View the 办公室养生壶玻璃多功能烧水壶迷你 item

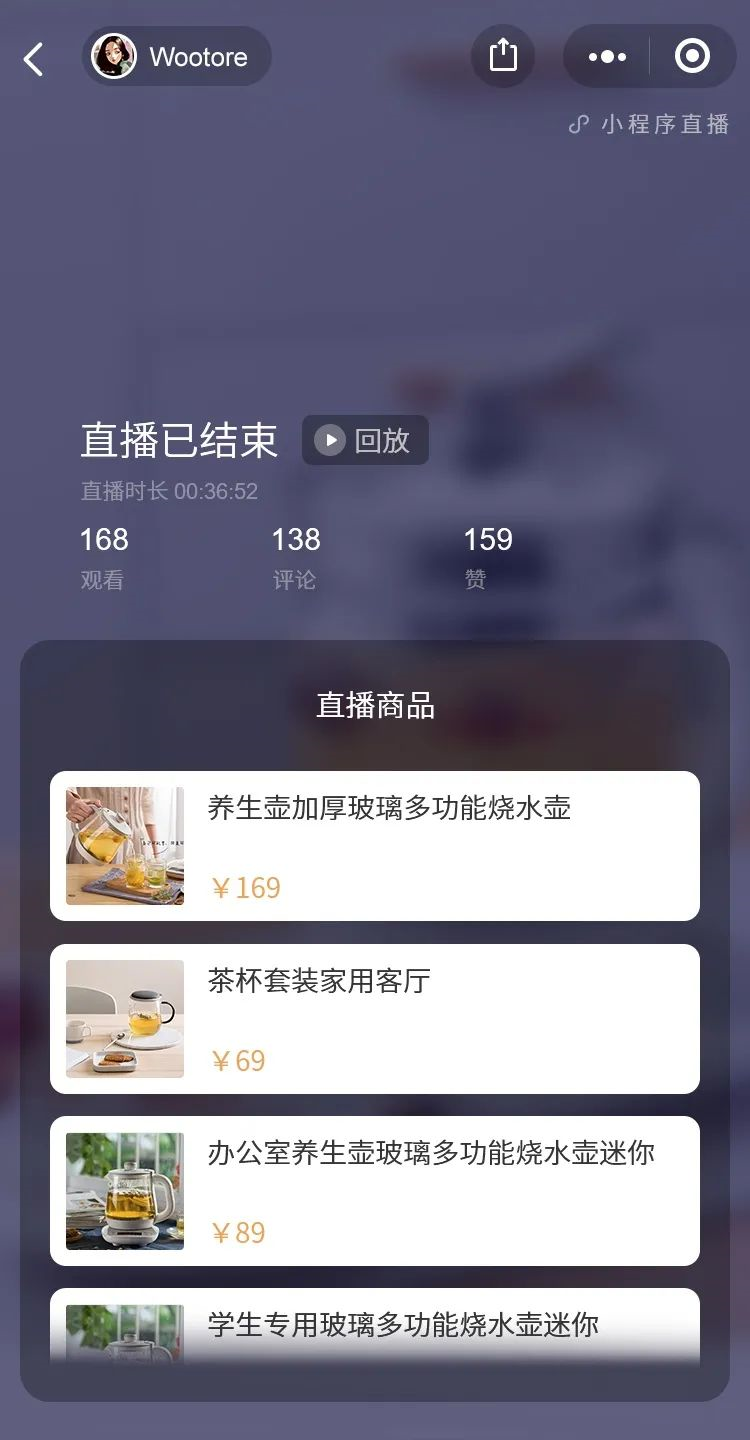click(375, 1191)
